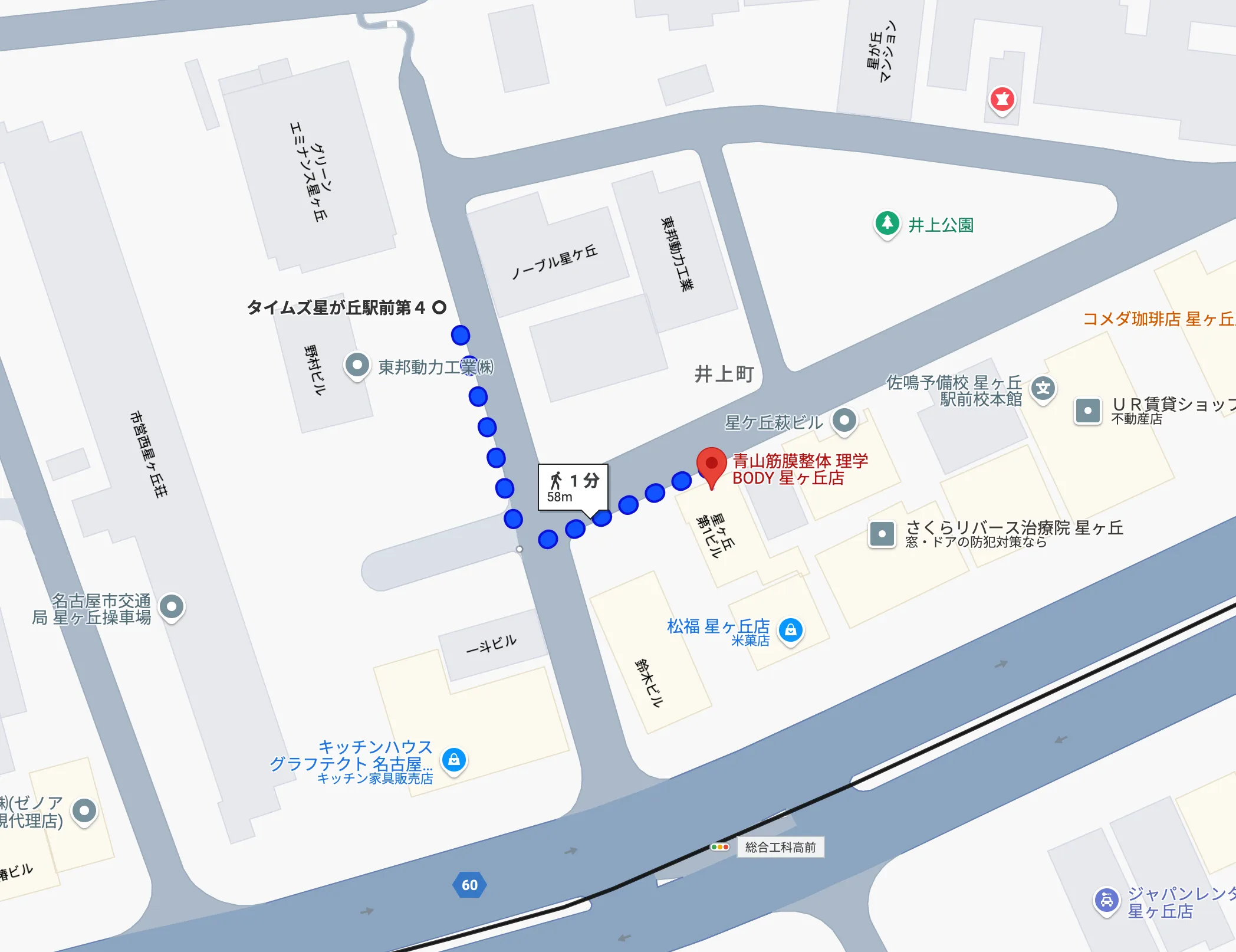The height and width of the screenshot is (952, 1236).
Task: Tap the 星ケ丘萩ビル location marker
Action: tap(844, 421)
